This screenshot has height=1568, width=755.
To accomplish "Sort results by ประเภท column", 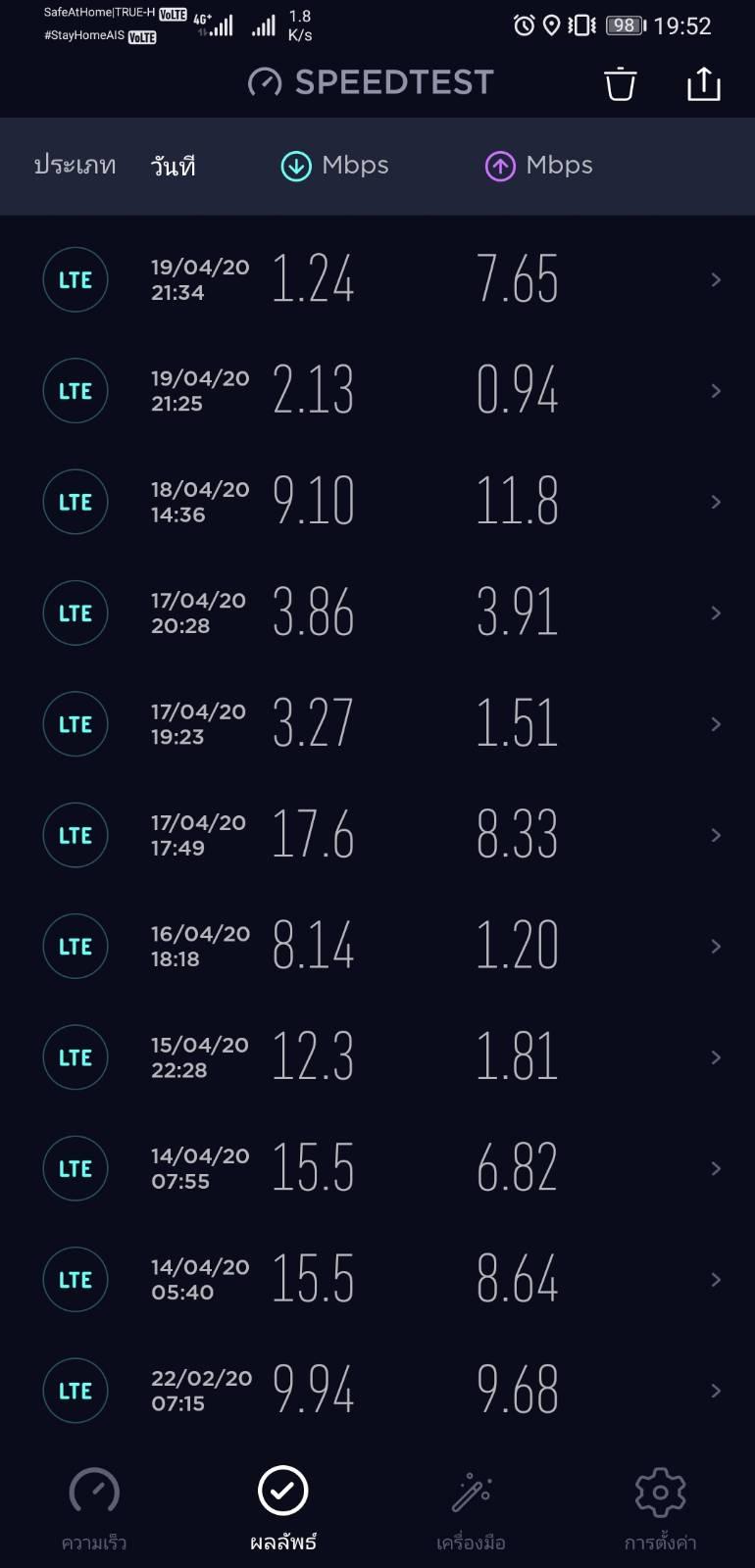I will pos(75,166).
